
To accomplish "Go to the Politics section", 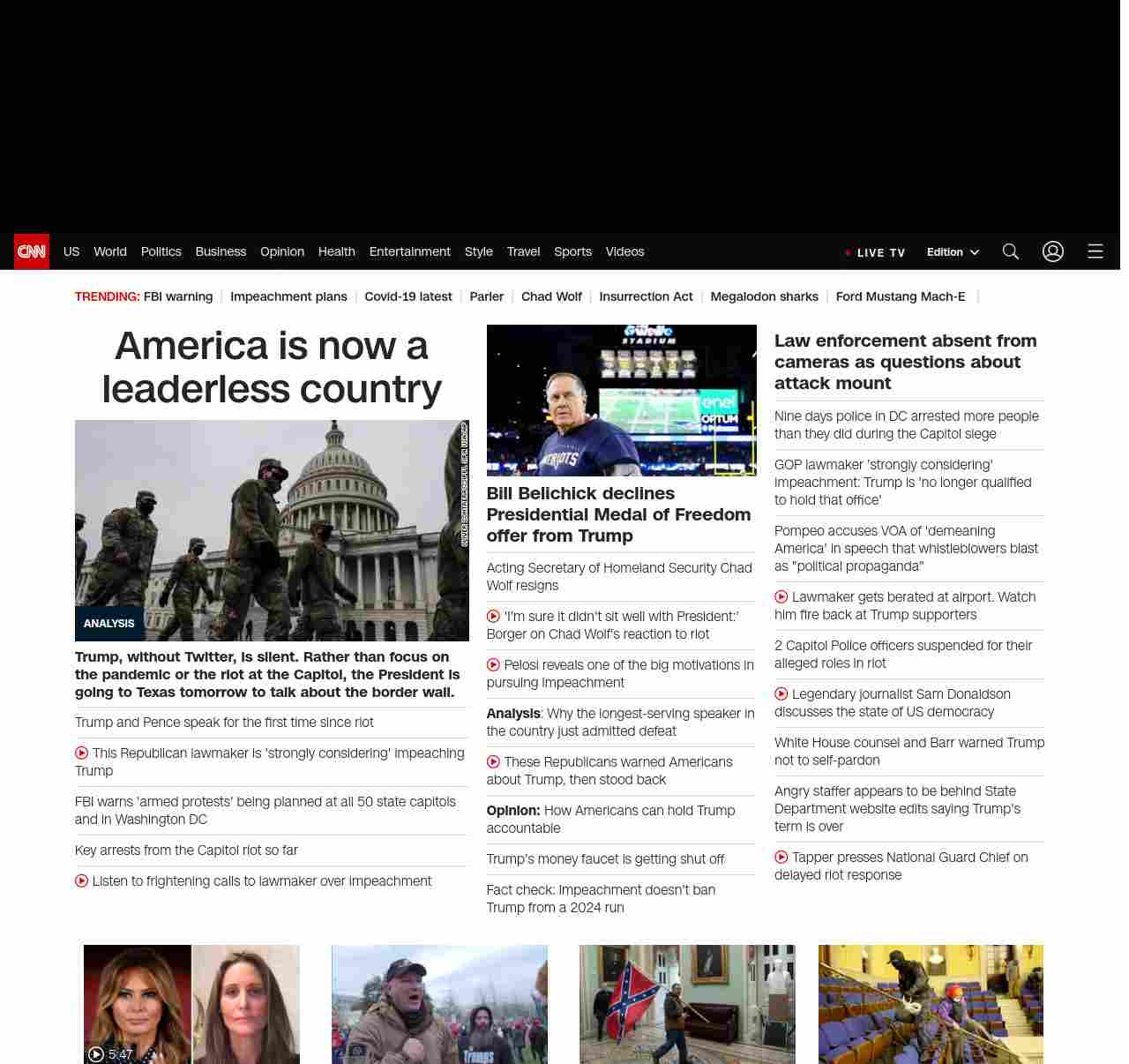I will pos(161,251).
